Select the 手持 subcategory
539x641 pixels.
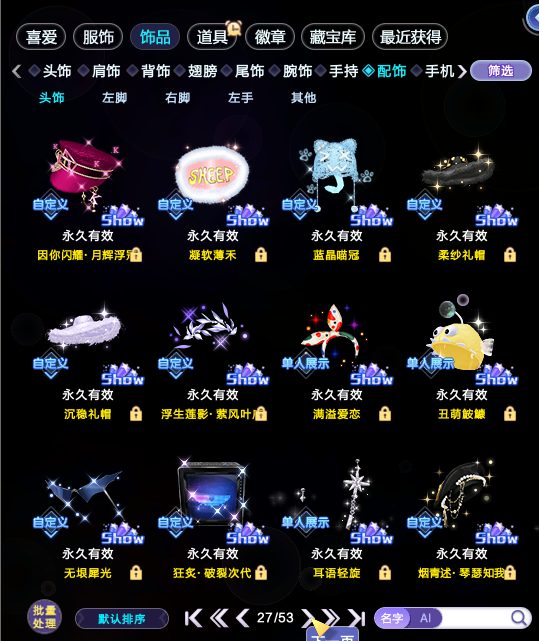tap(344, 71)
